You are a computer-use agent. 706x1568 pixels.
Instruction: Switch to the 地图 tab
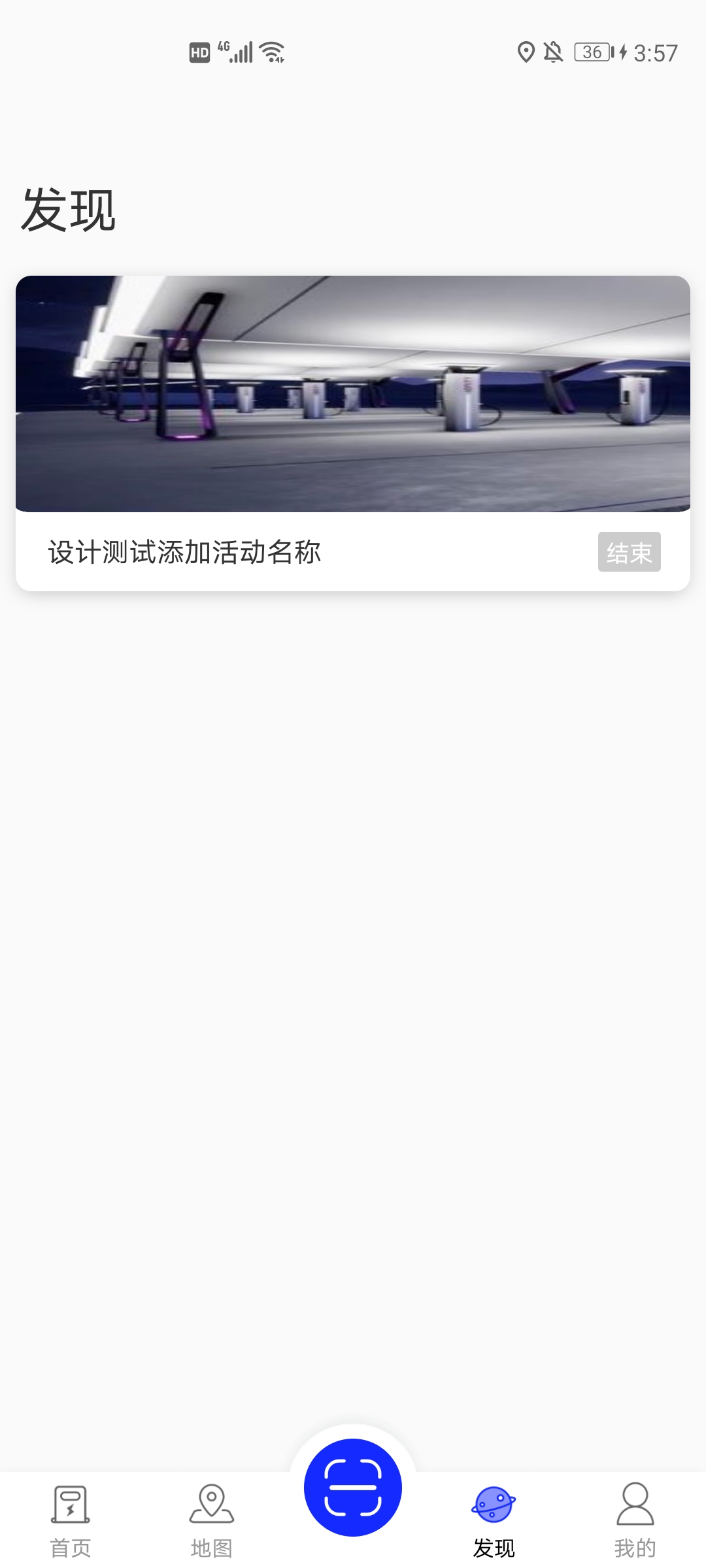[211, 1520]
